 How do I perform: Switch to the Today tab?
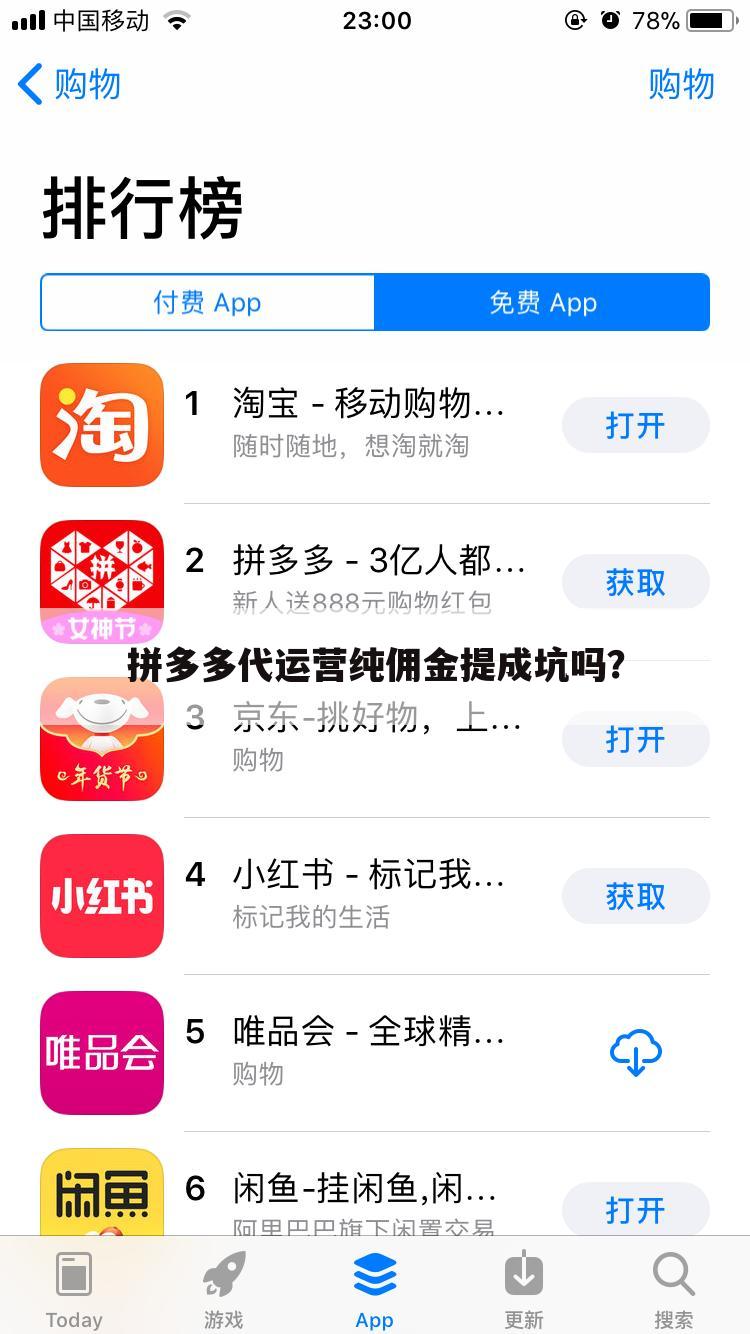pos(73,1285)
